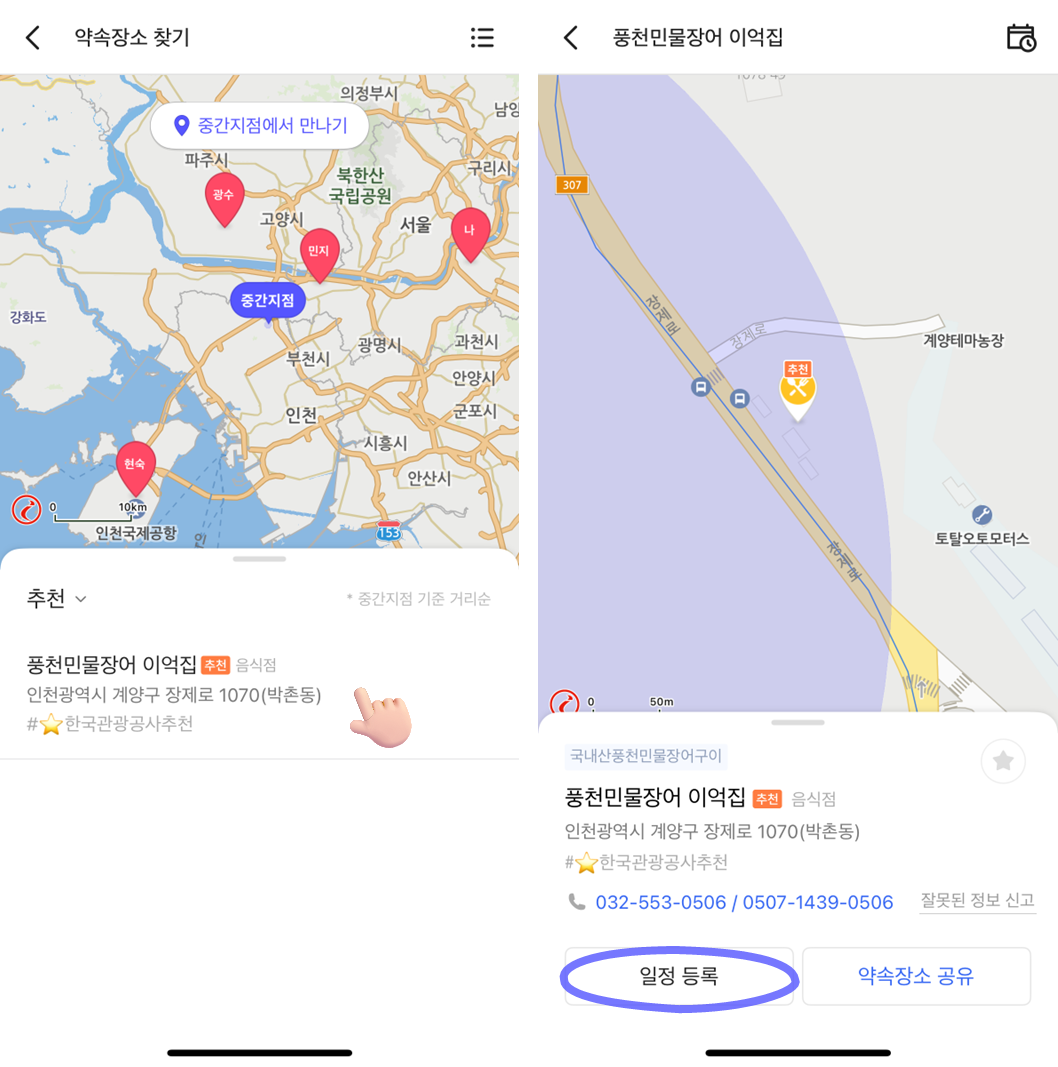Share via 약속장소 공유 button
Image resolution: width=1058 pixels, height=1067 pixels.
(x=916, y=976)
